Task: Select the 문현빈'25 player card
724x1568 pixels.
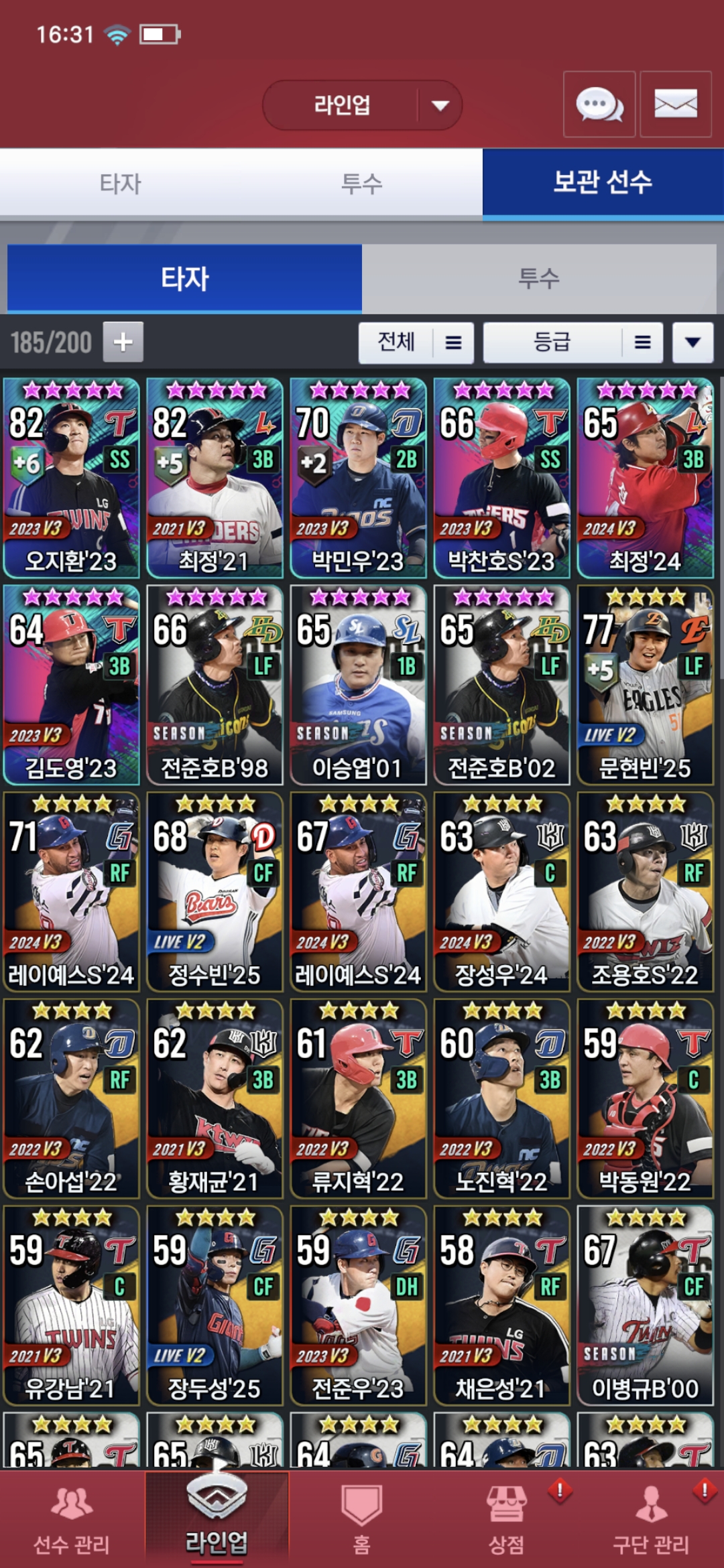Action: click(x=645, y=685)
